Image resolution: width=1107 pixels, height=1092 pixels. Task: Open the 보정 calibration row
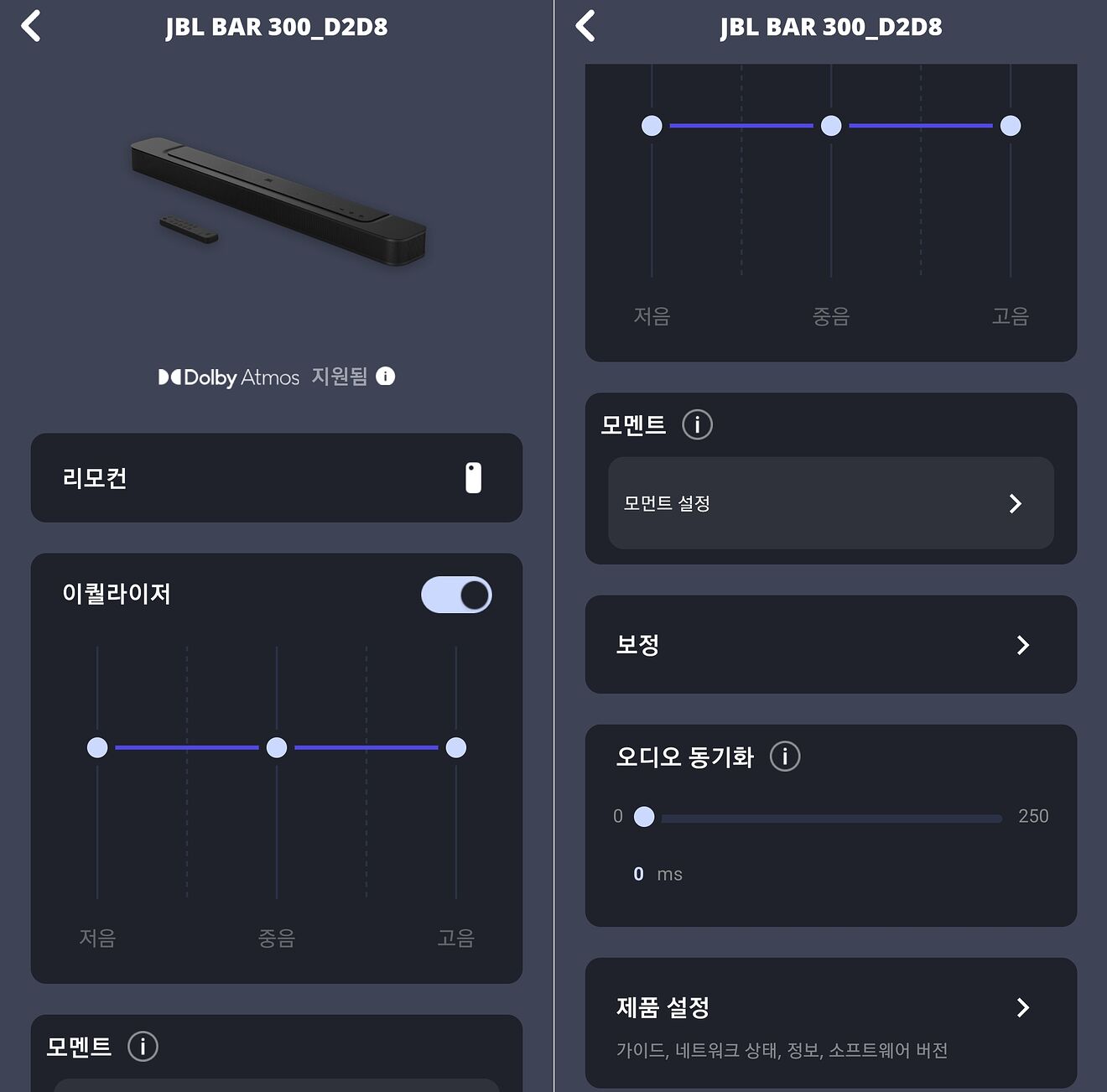pos(830,645)
